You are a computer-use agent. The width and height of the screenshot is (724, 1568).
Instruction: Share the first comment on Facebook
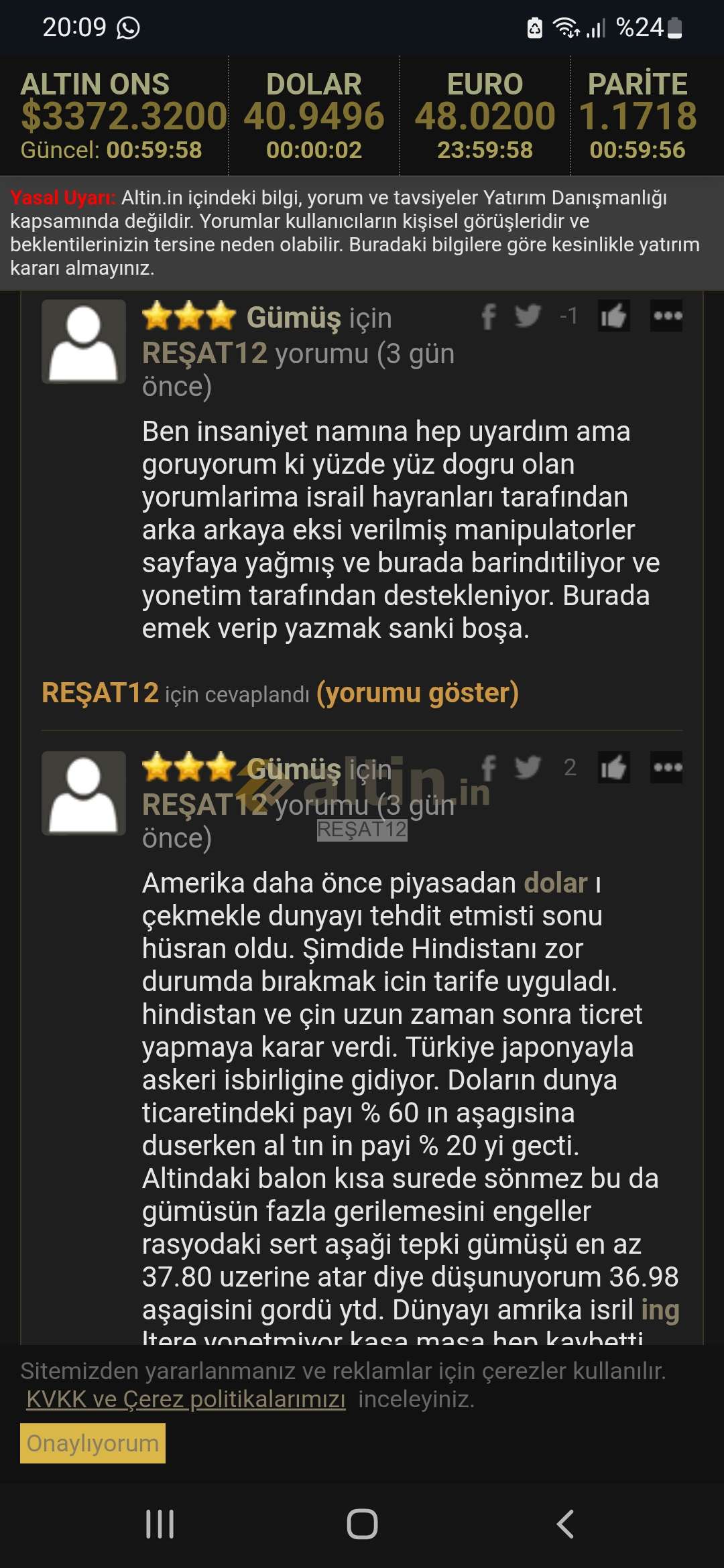tap(489, 316)
